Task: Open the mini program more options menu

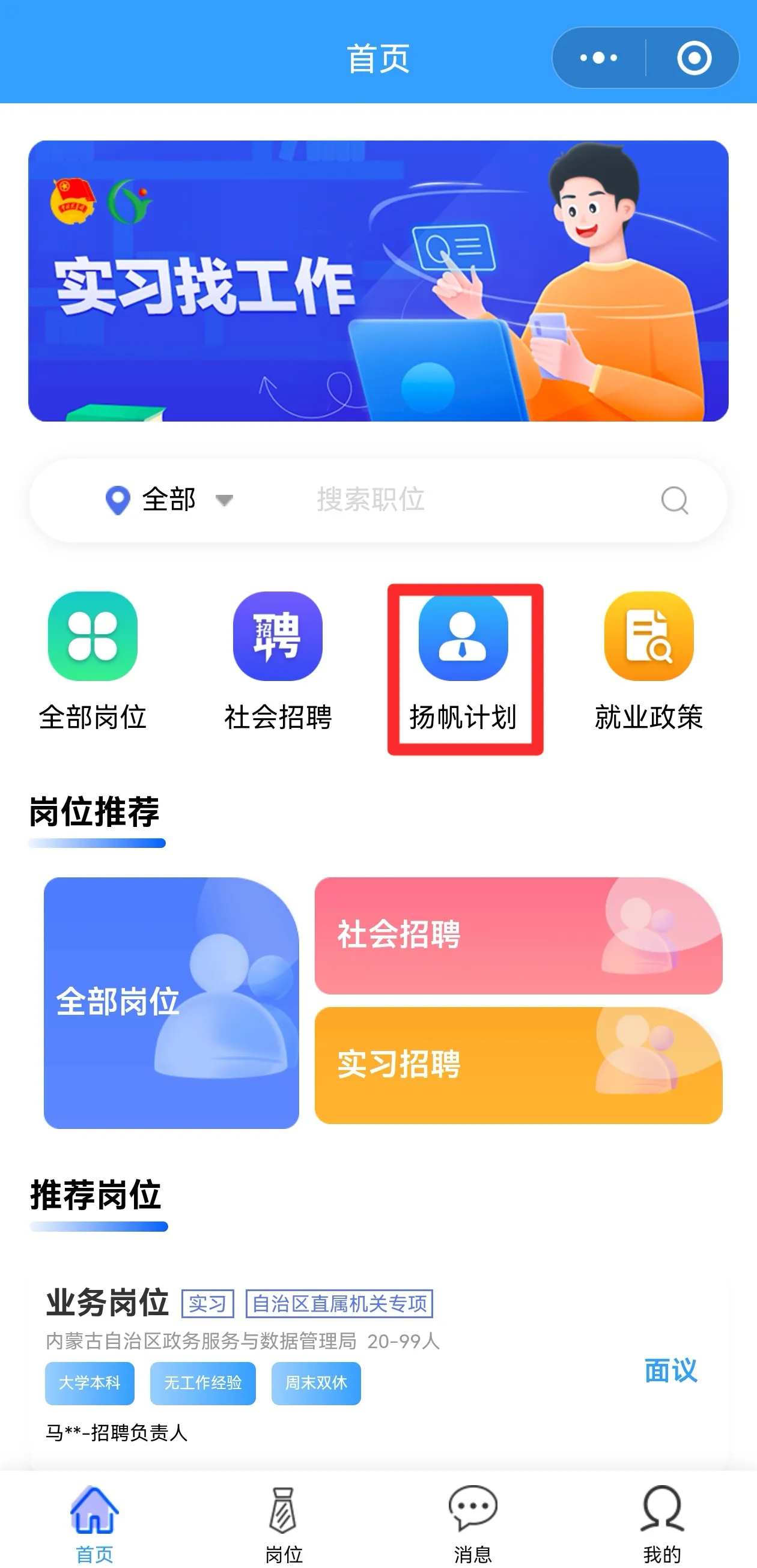Action: click(x=598, y=58)
